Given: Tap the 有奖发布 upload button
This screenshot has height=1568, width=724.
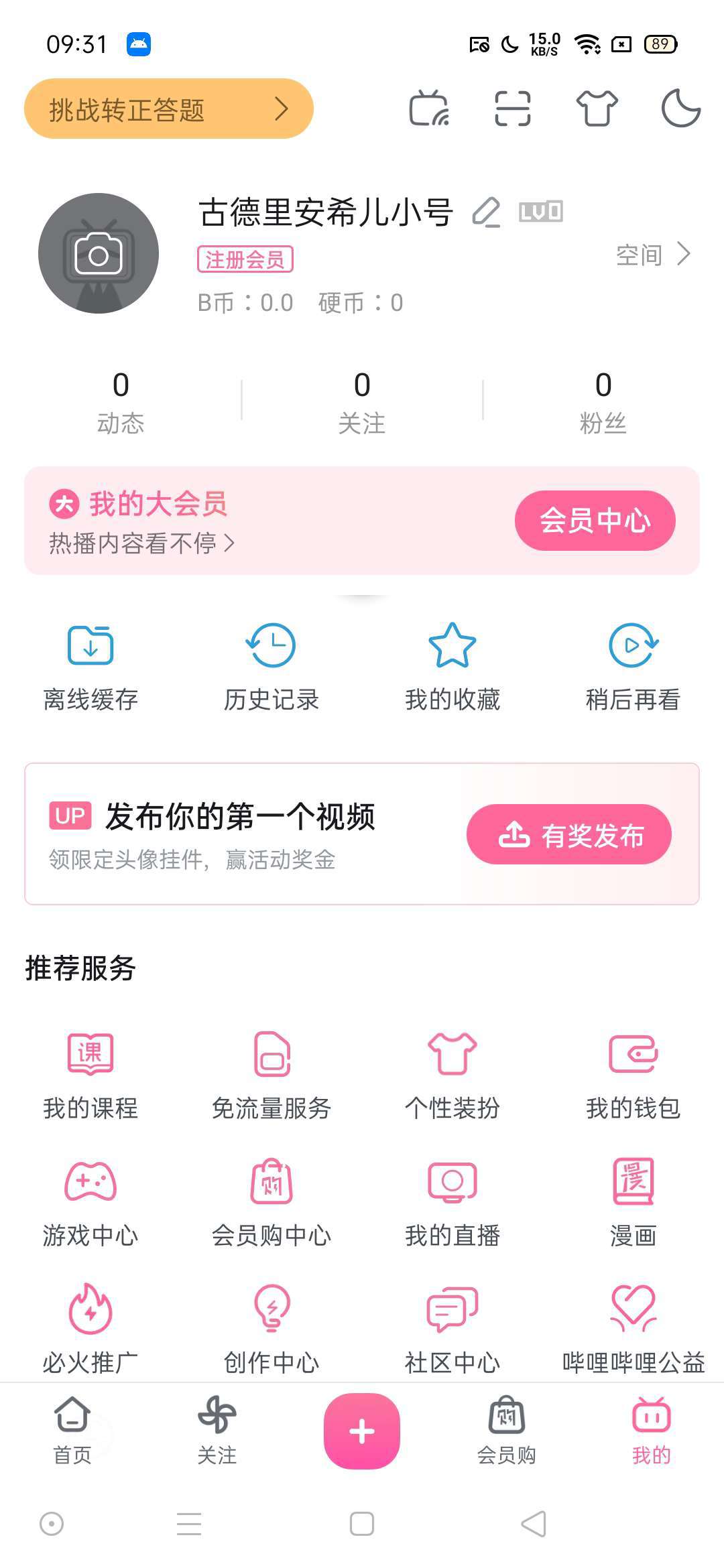Looking at the screenshot, I should coord(569,834).
